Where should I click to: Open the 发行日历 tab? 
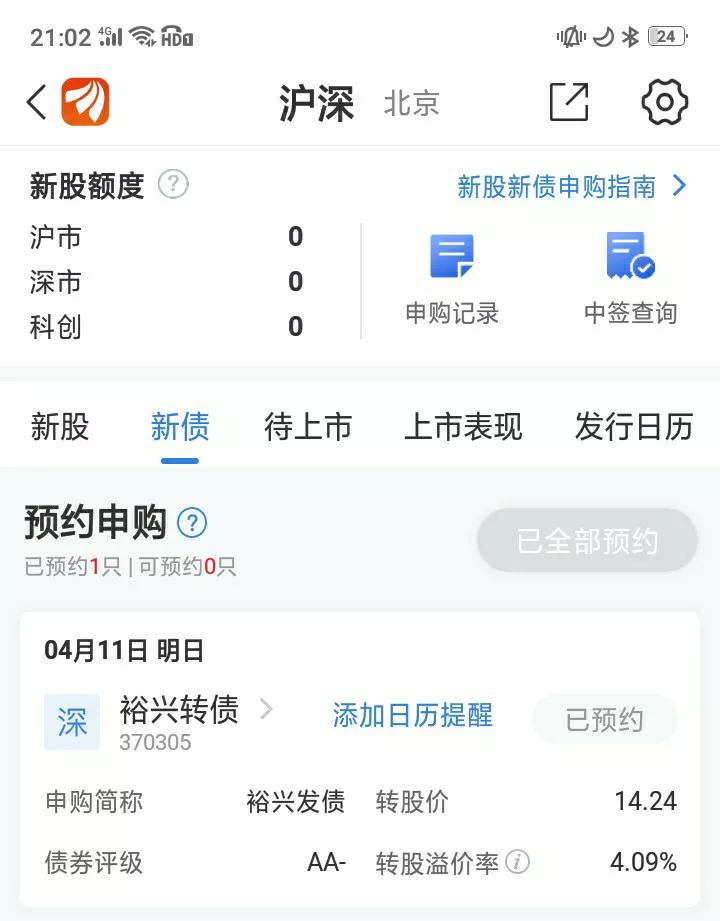point(633,427)
